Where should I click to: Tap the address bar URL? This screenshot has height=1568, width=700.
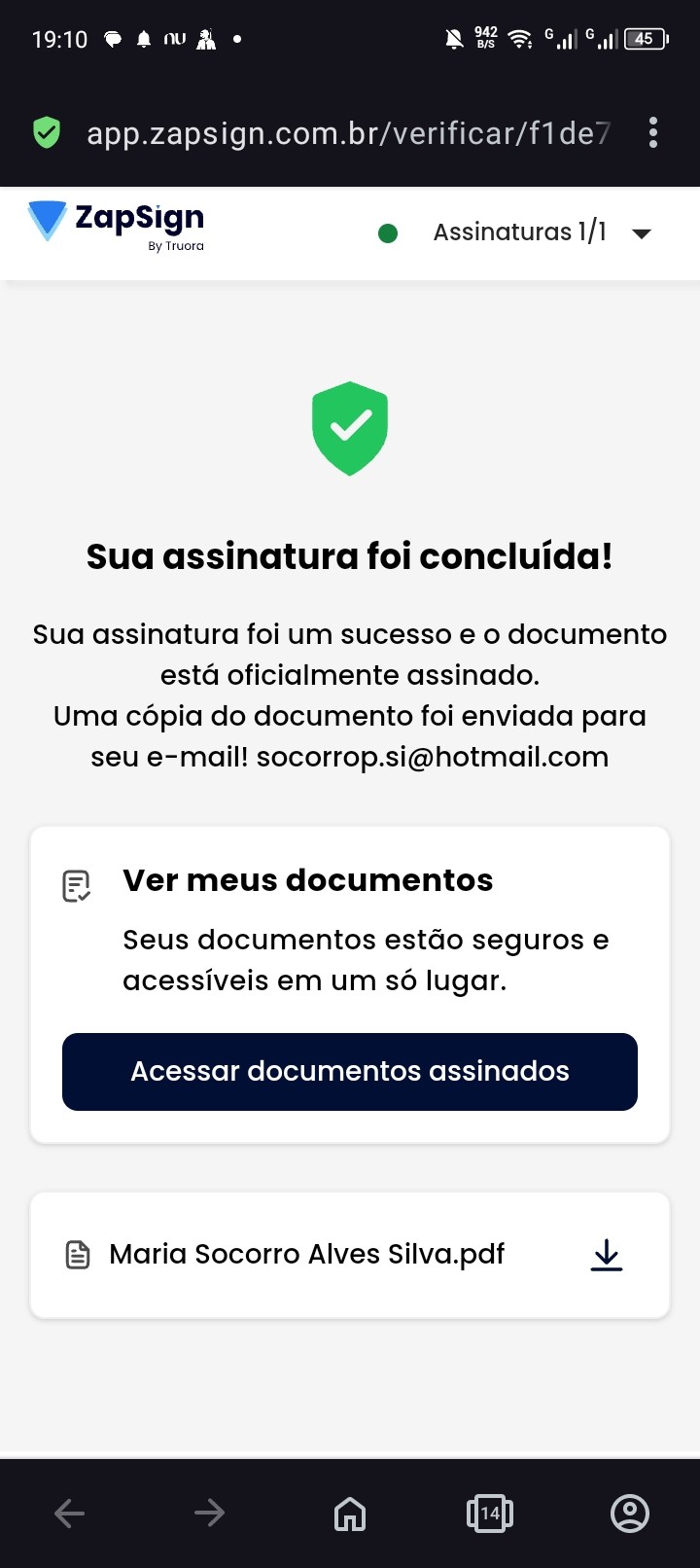tap(348, 133)
